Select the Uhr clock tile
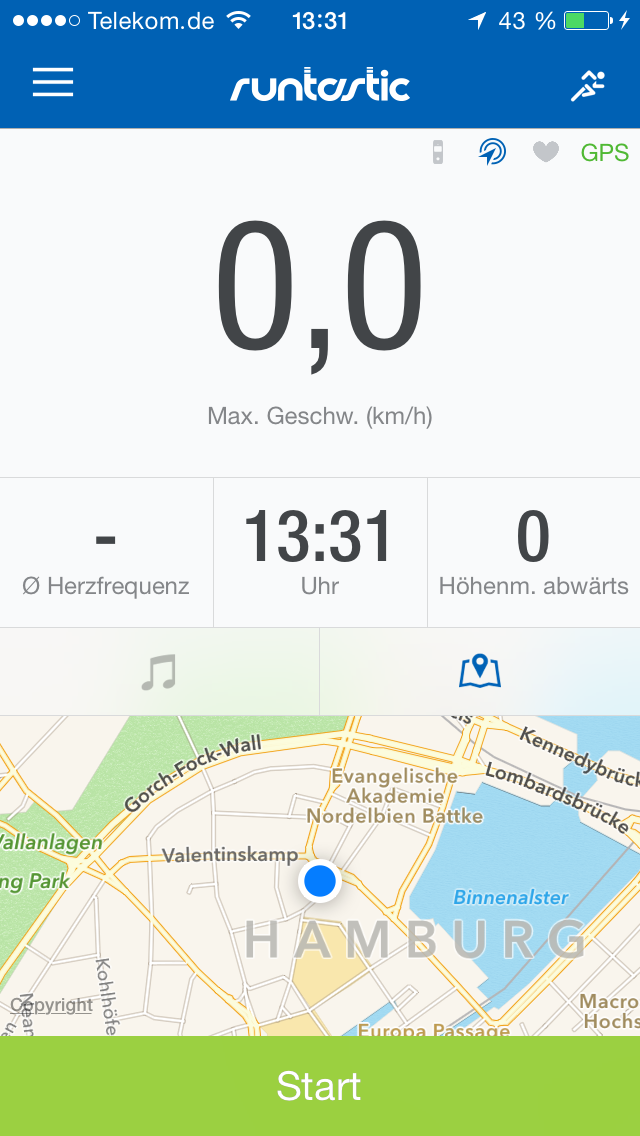Screen dimensions: 640x1136 point(320,553)
